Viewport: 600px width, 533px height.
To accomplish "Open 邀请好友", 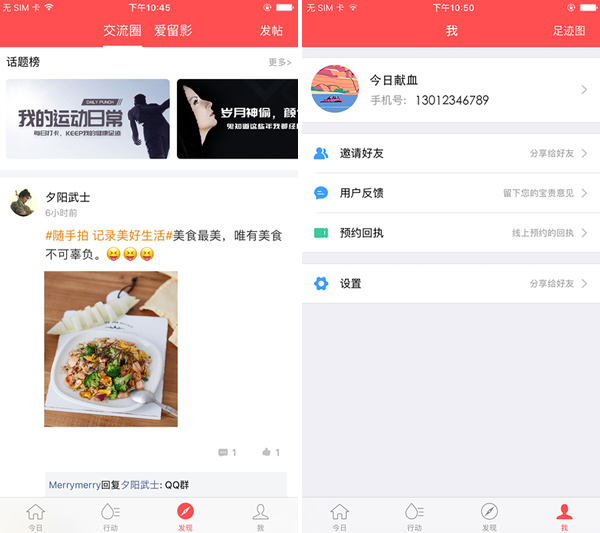I will pyautogui.click(x=450, y=153).
